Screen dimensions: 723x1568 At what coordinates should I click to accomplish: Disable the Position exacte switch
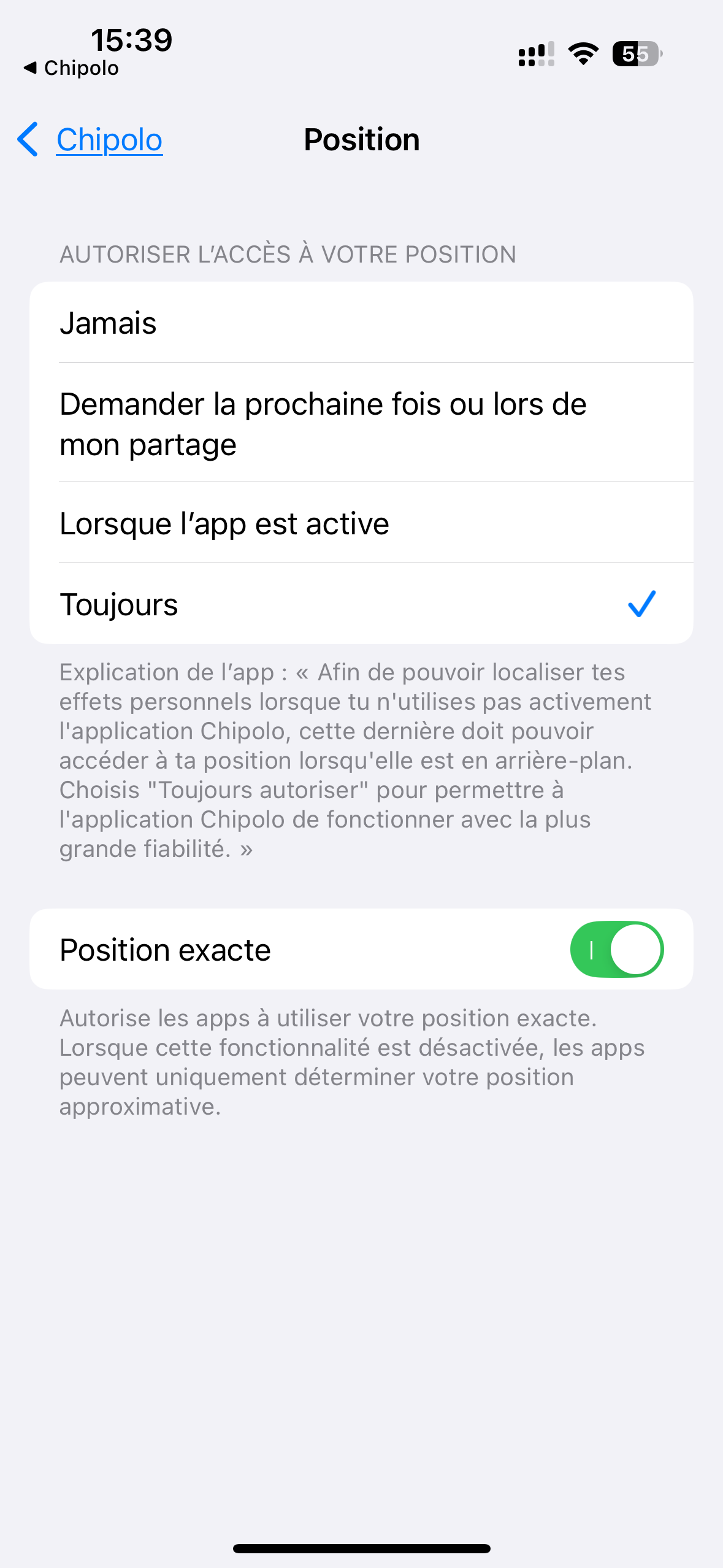(x=616, y=949)
